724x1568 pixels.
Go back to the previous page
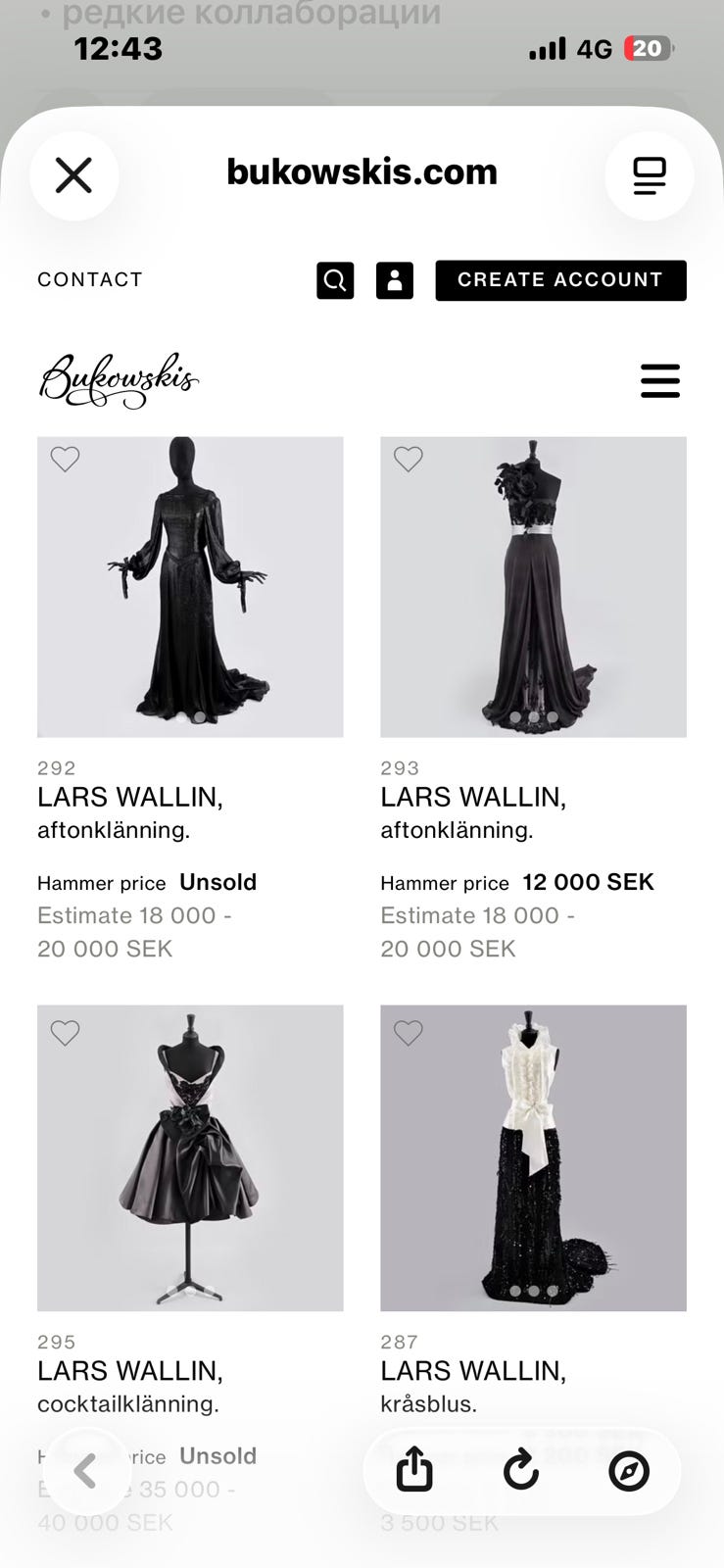(86, 1471)
